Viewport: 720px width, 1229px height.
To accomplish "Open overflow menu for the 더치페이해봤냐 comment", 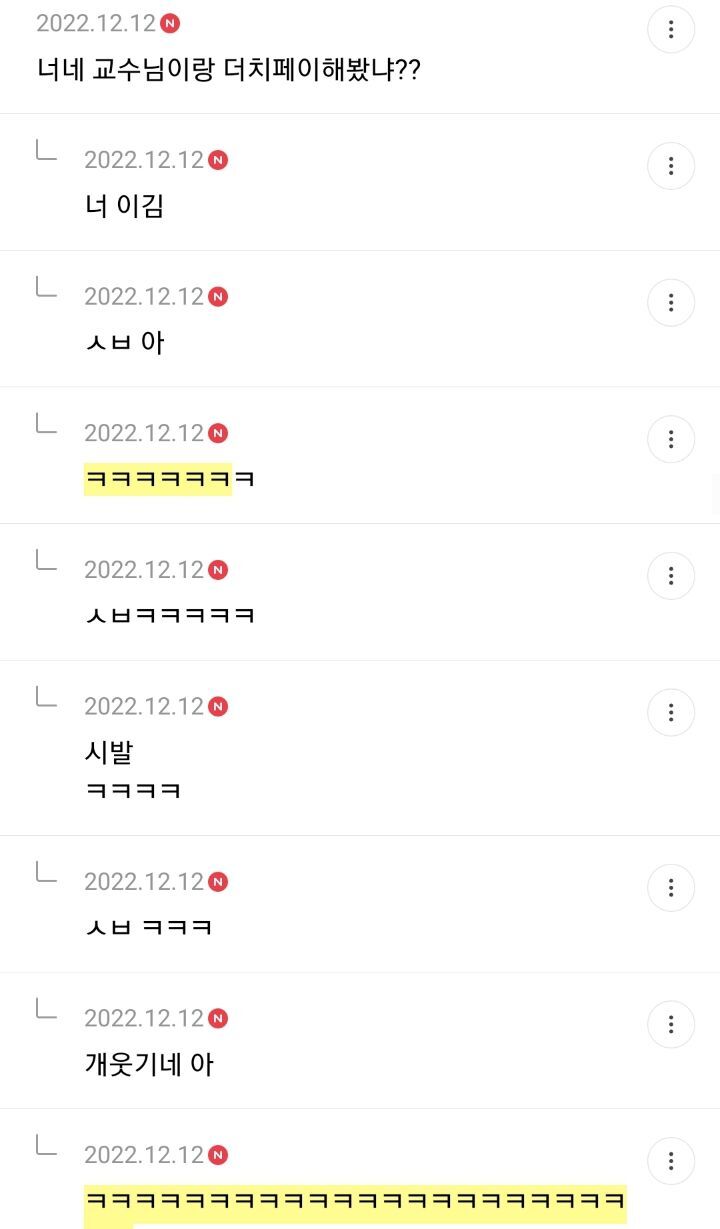I will pos(671,29).
